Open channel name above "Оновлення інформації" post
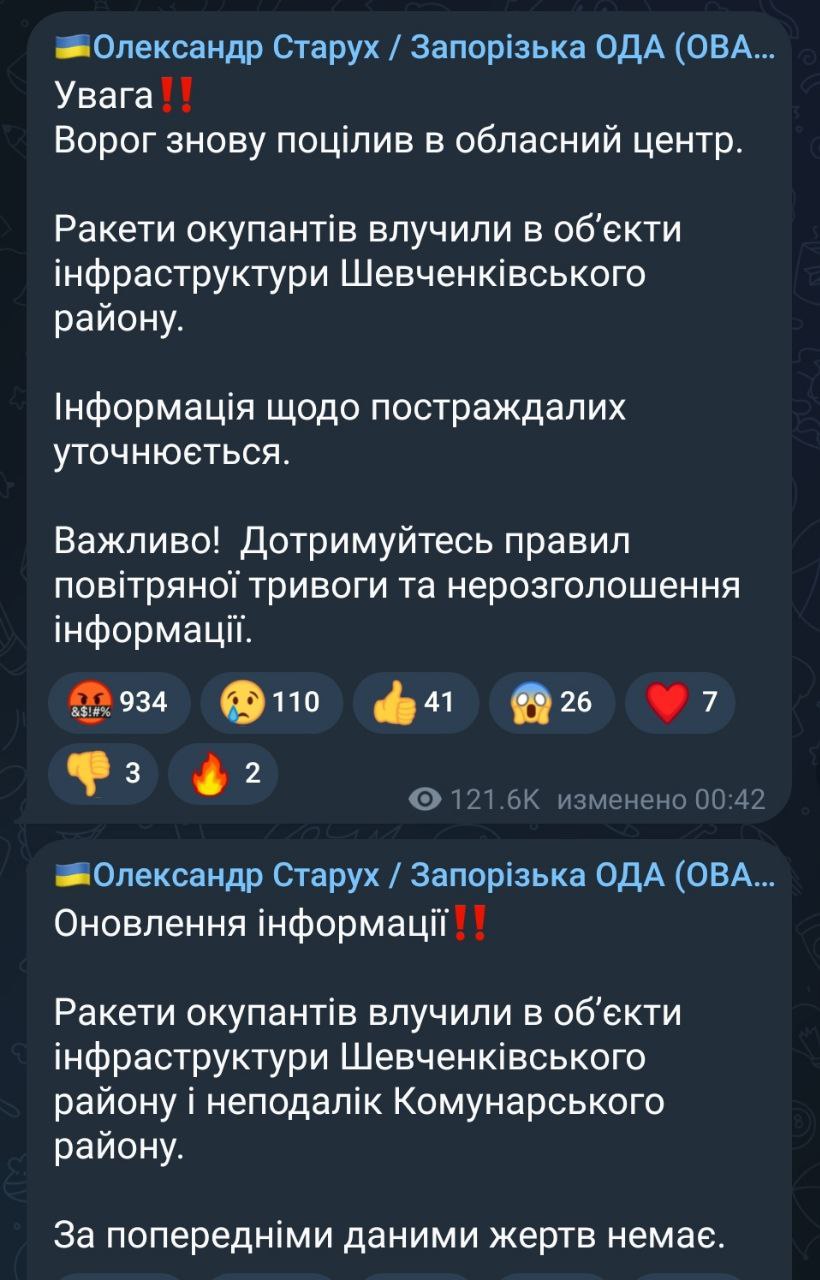Screen dimensions: 820x1280 point(414,875)
